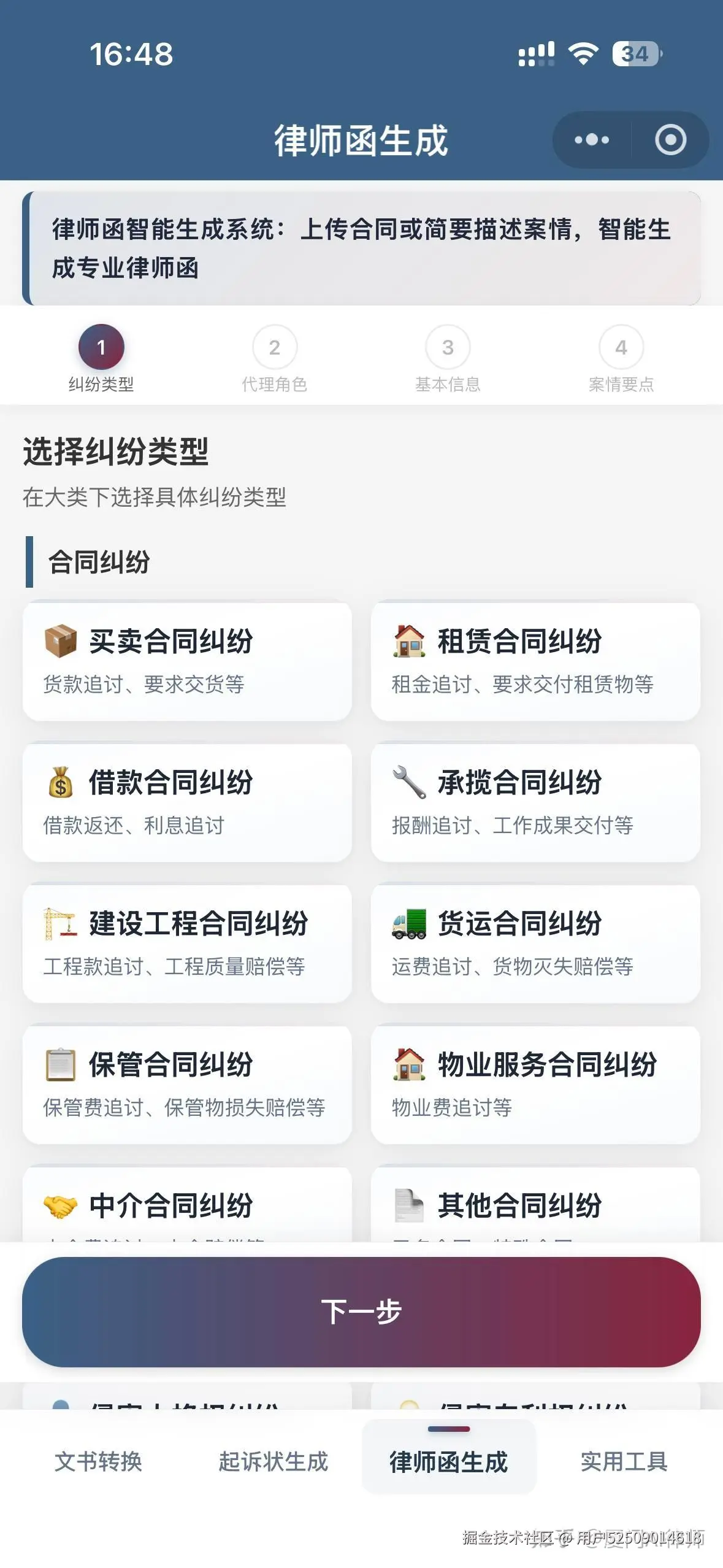Screen dimensions: 723x1568
Task: Close the mini program via the circle icon
Action: click(670, 140)
